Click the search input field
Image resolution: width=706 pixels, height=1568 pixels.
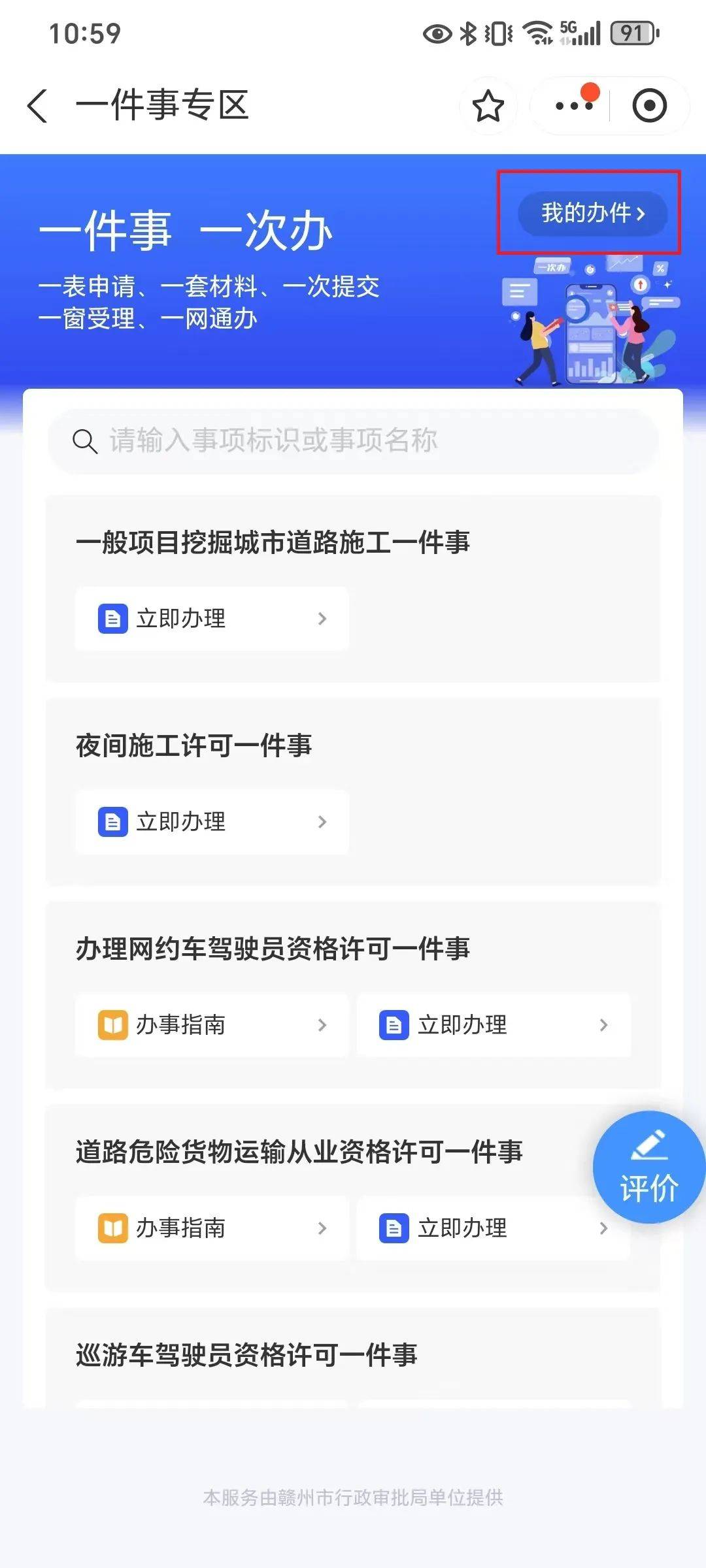(353, 442)
